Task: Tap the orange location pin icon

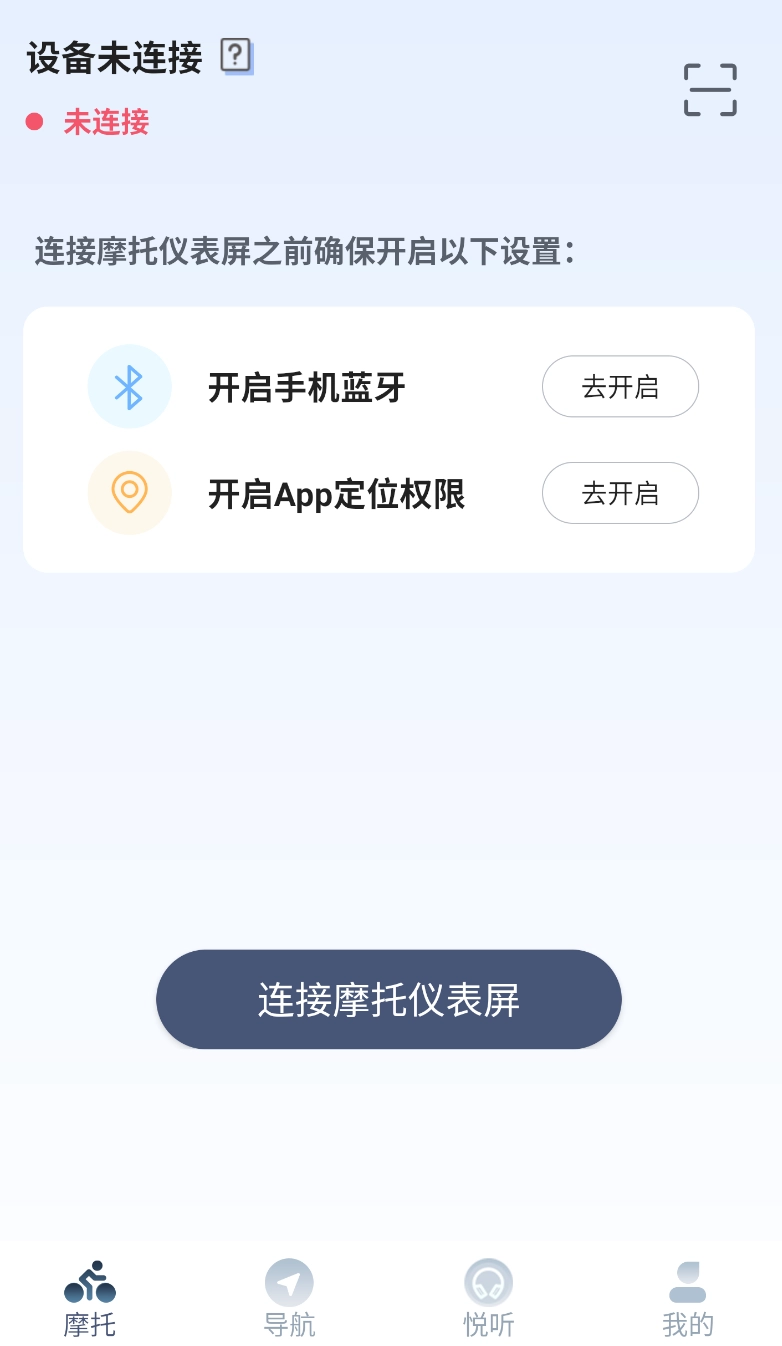Action: (129, 493)
